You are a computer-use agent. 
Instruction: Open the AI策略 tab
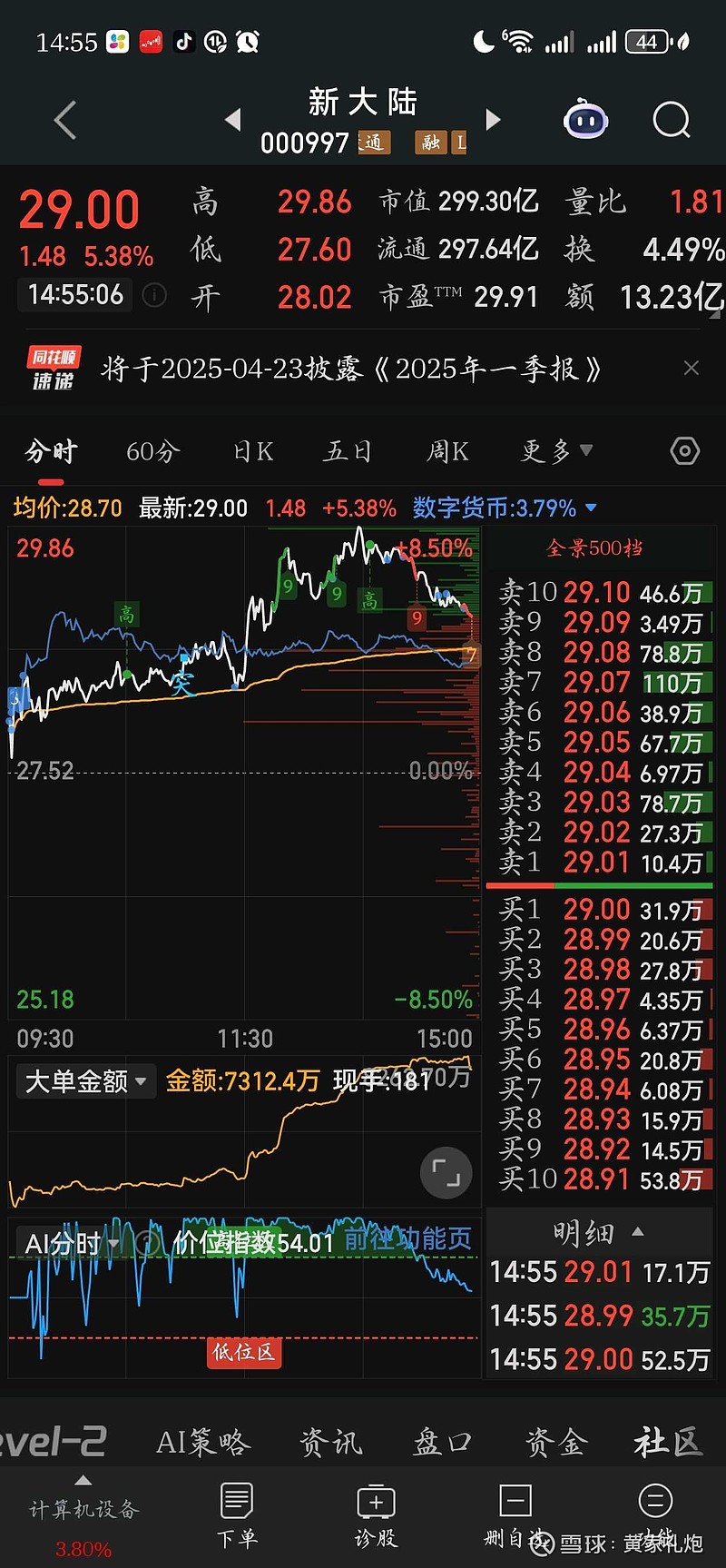click(x=202, y=1442)
